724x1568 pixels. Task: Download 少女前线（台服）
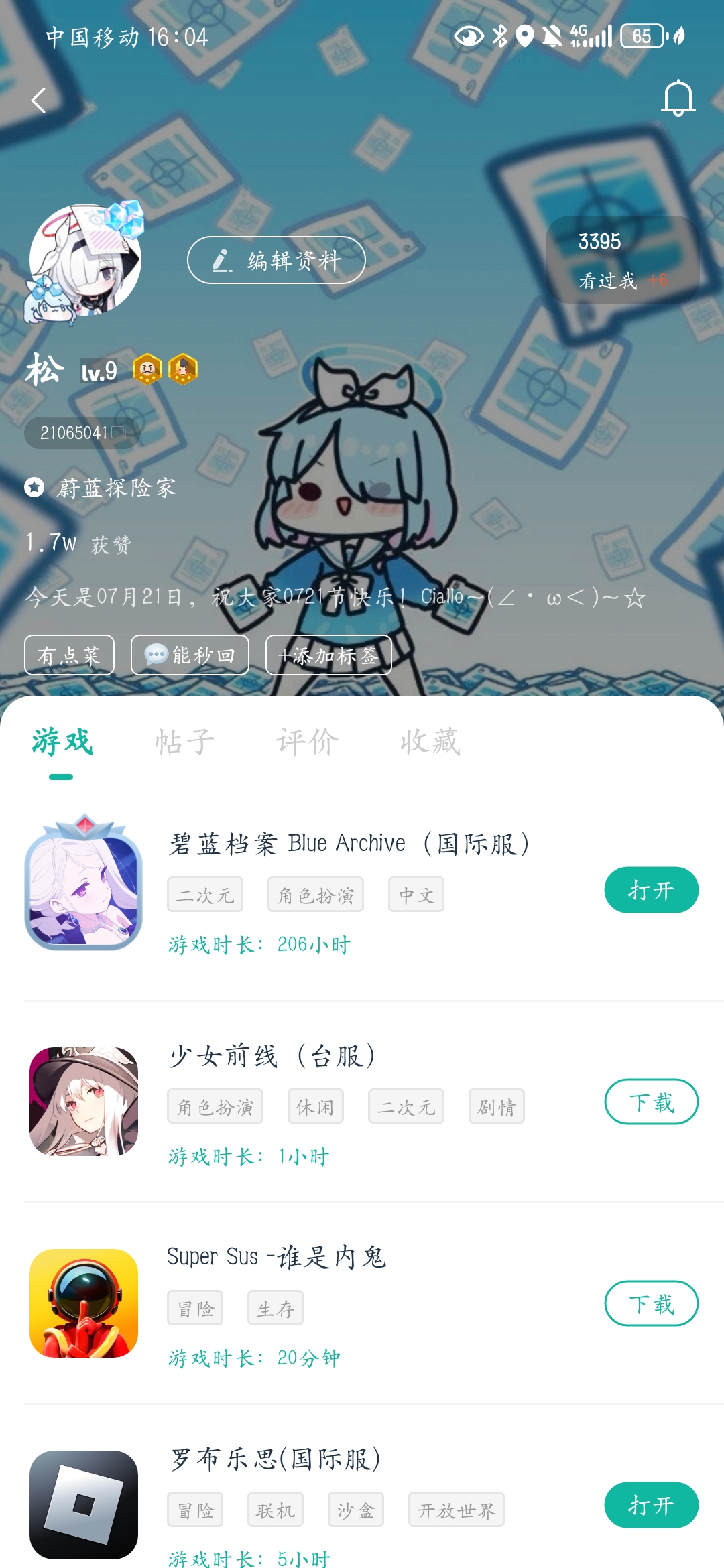tap(651, 1102)
